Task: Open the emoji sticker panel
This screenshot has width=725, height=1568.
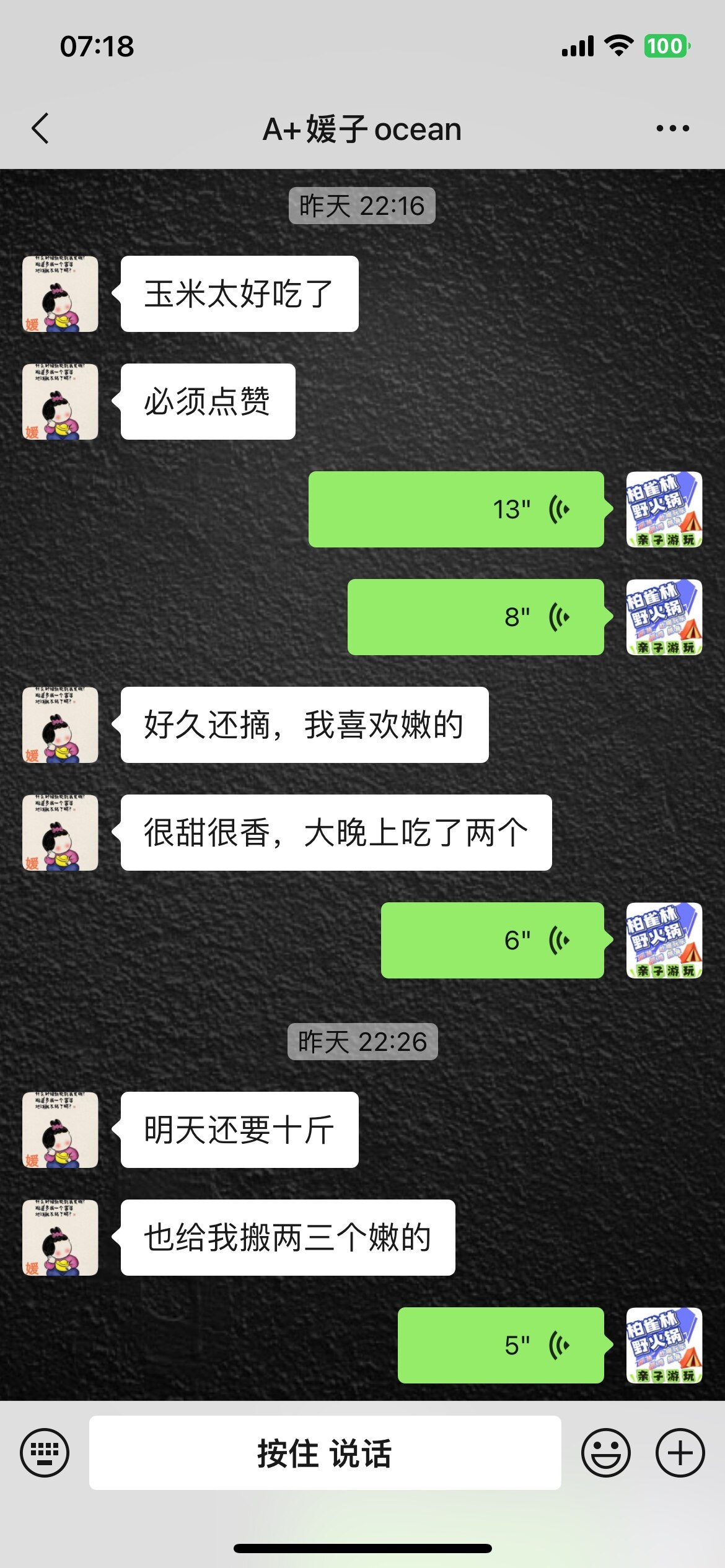Action: pyautogui.click(x=605, y=1452)
